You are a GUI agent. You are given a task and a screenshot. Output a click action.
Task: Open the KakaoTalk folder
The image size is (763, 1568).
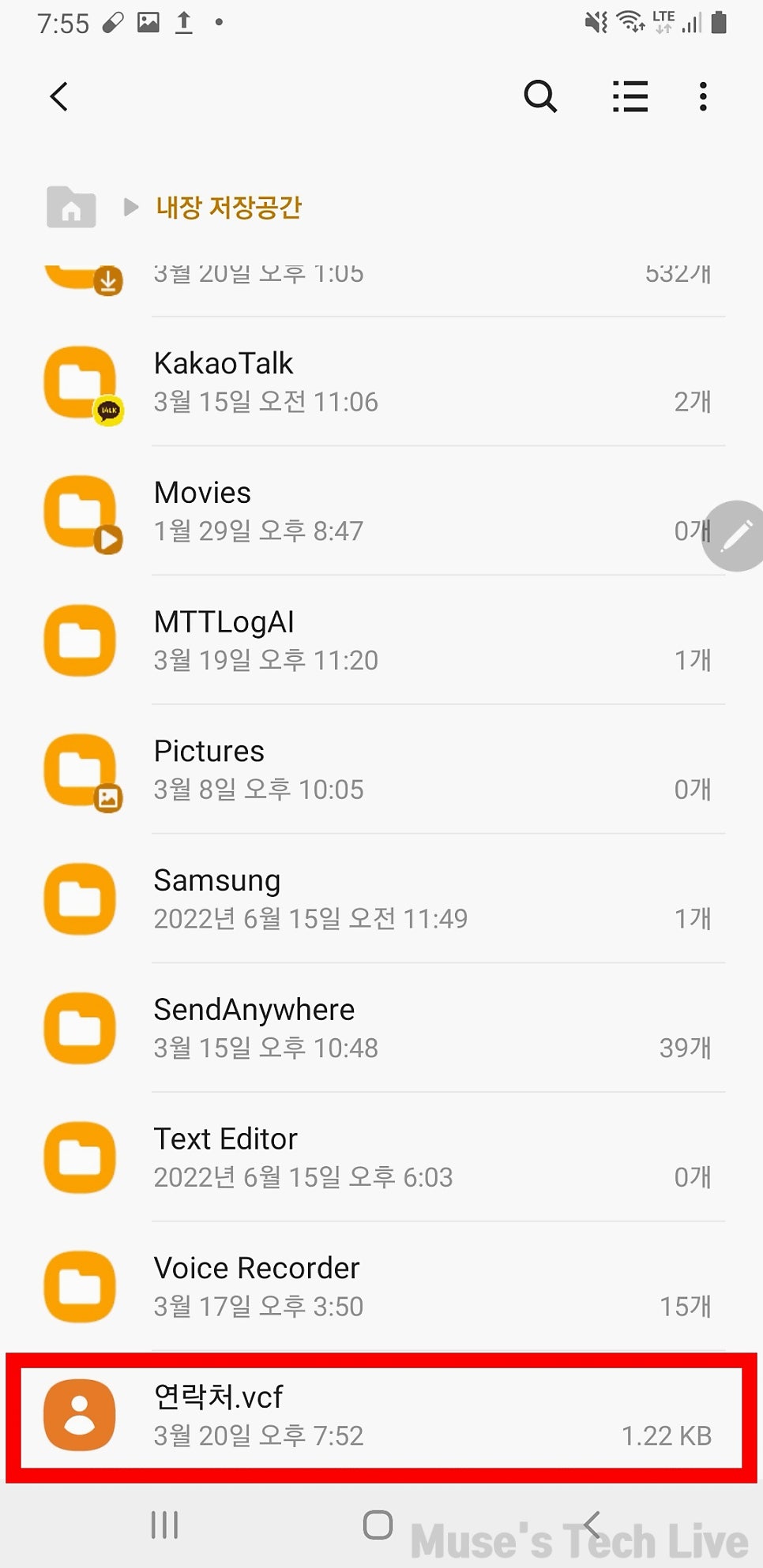click(x=381, y=382)
